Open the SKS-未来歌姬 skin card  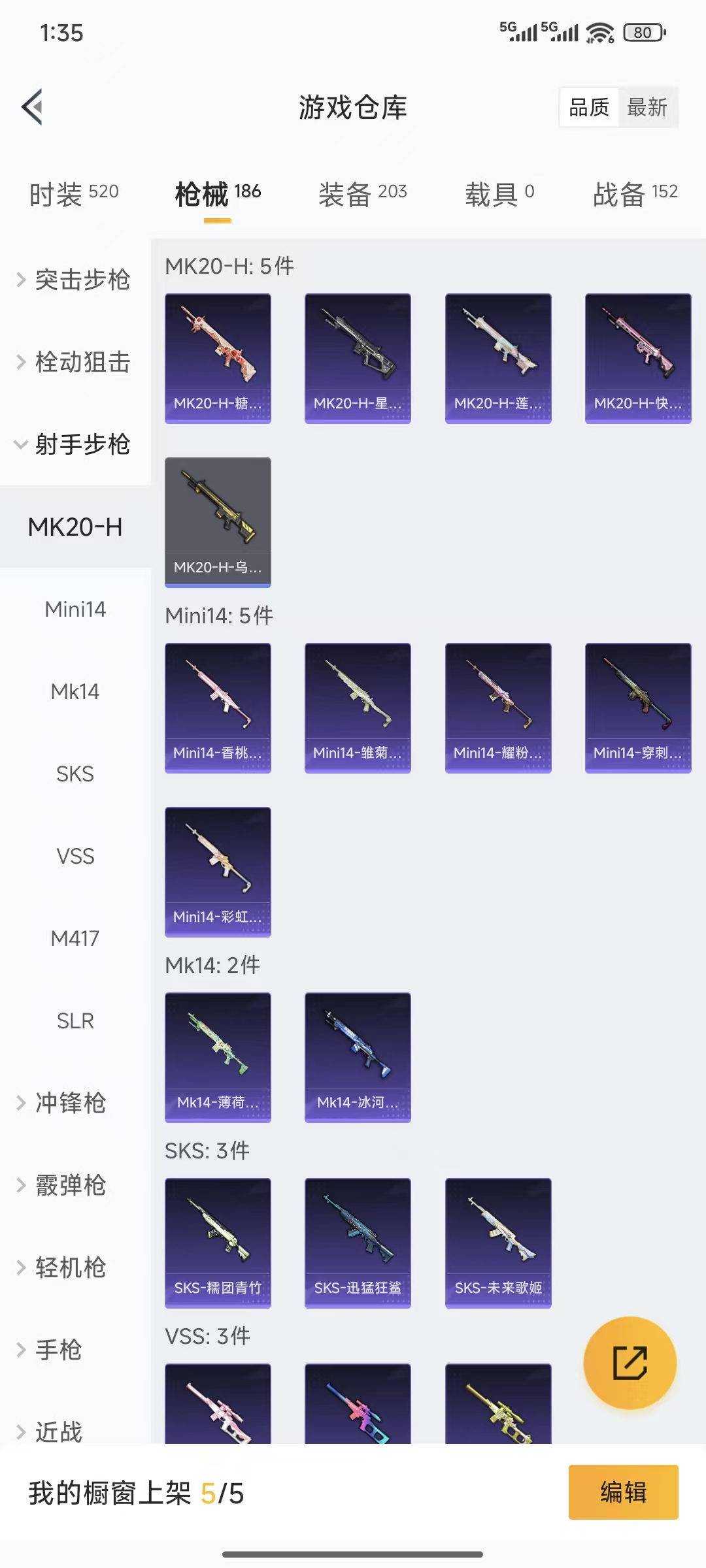pos(497,1243)
